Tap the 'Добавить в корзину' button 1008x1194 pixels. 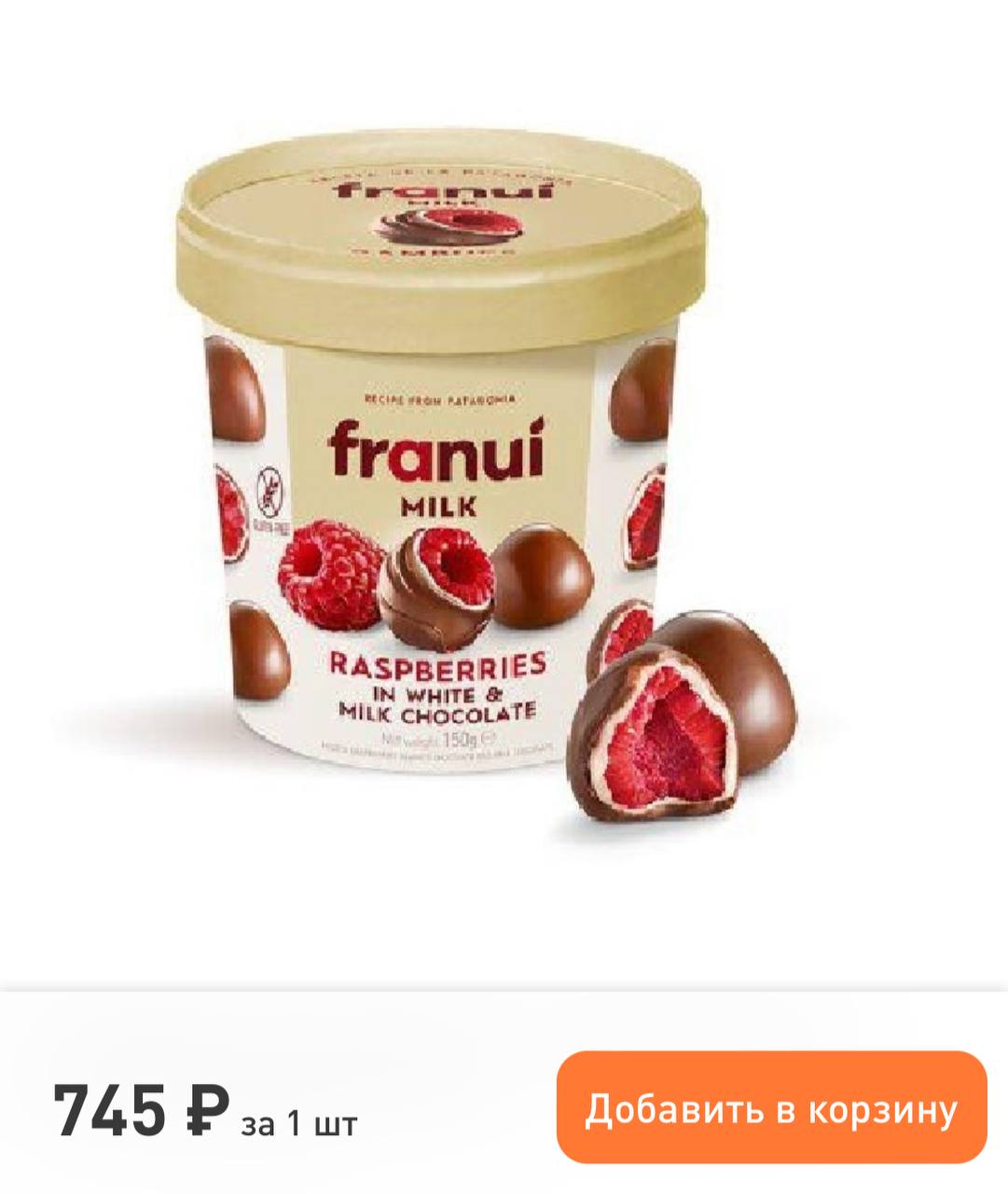[771, 1109]
